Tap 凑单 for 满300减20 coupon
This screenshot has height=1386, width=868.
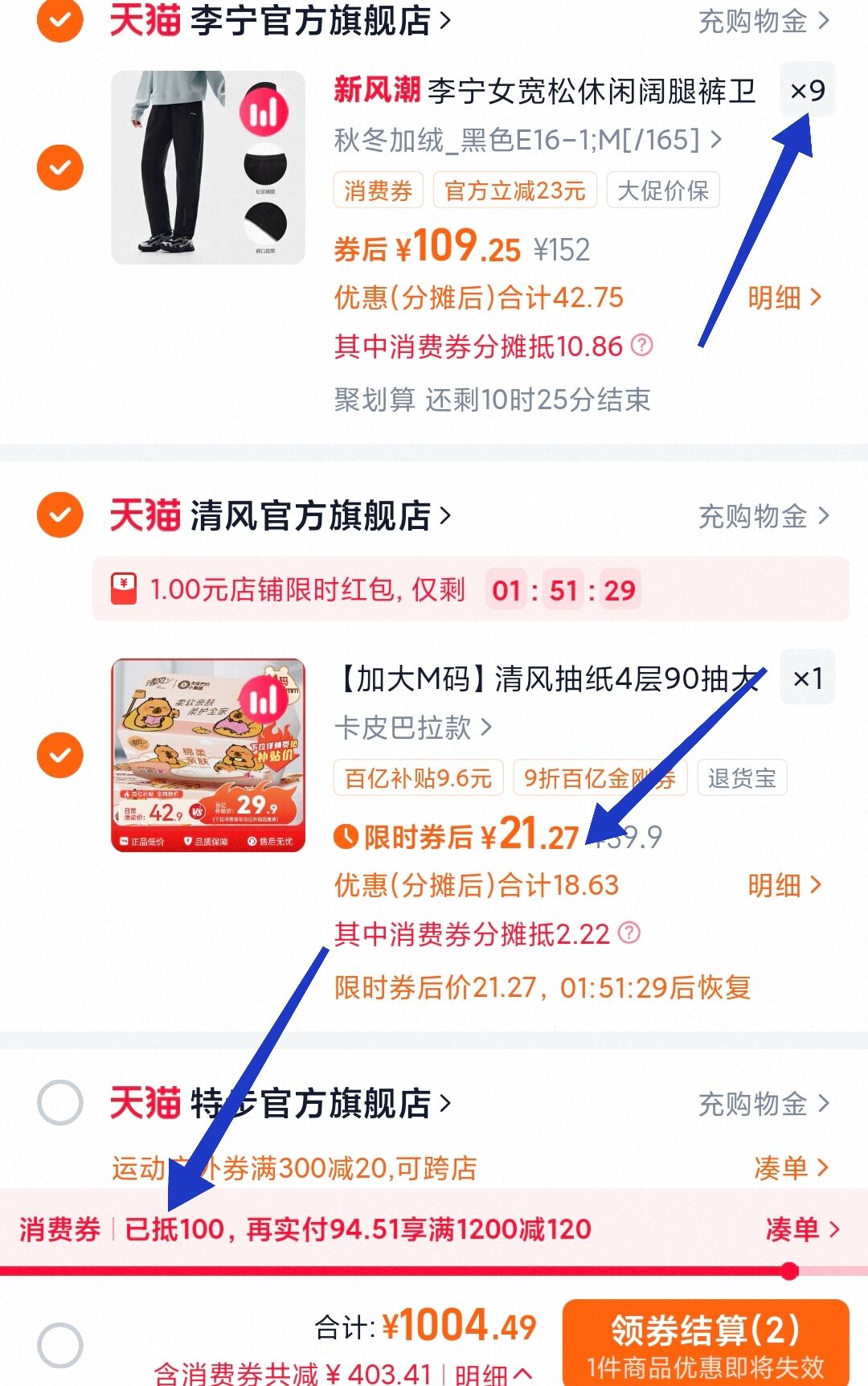(x=790, y=1167)
